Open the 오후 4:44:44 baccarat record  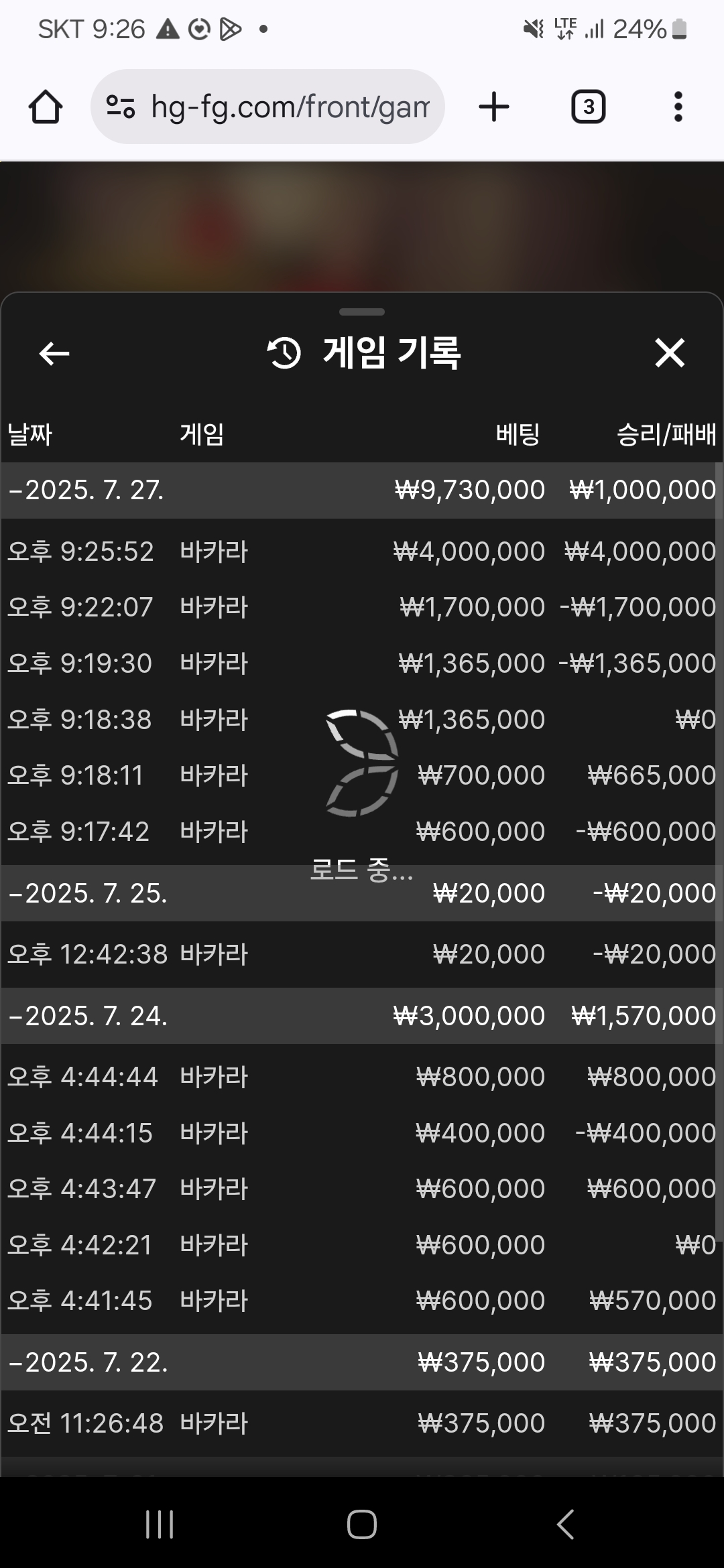point(362,1077)
